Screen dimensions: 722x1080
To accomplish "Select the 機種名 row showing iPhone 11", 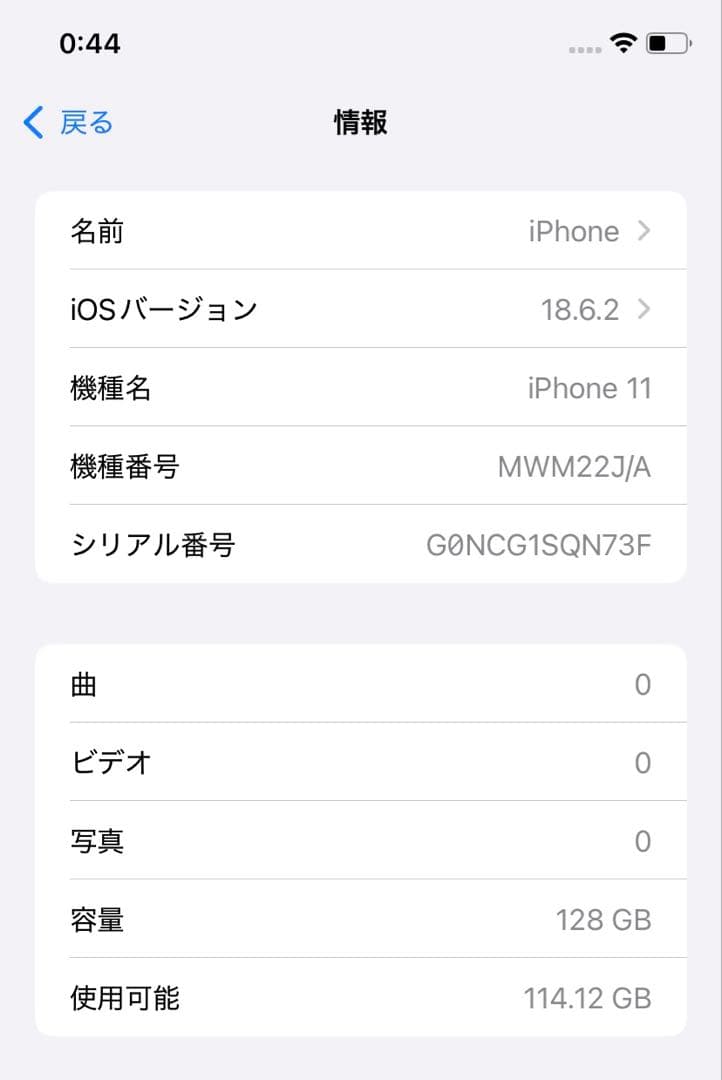I will [x=361, y=388].
